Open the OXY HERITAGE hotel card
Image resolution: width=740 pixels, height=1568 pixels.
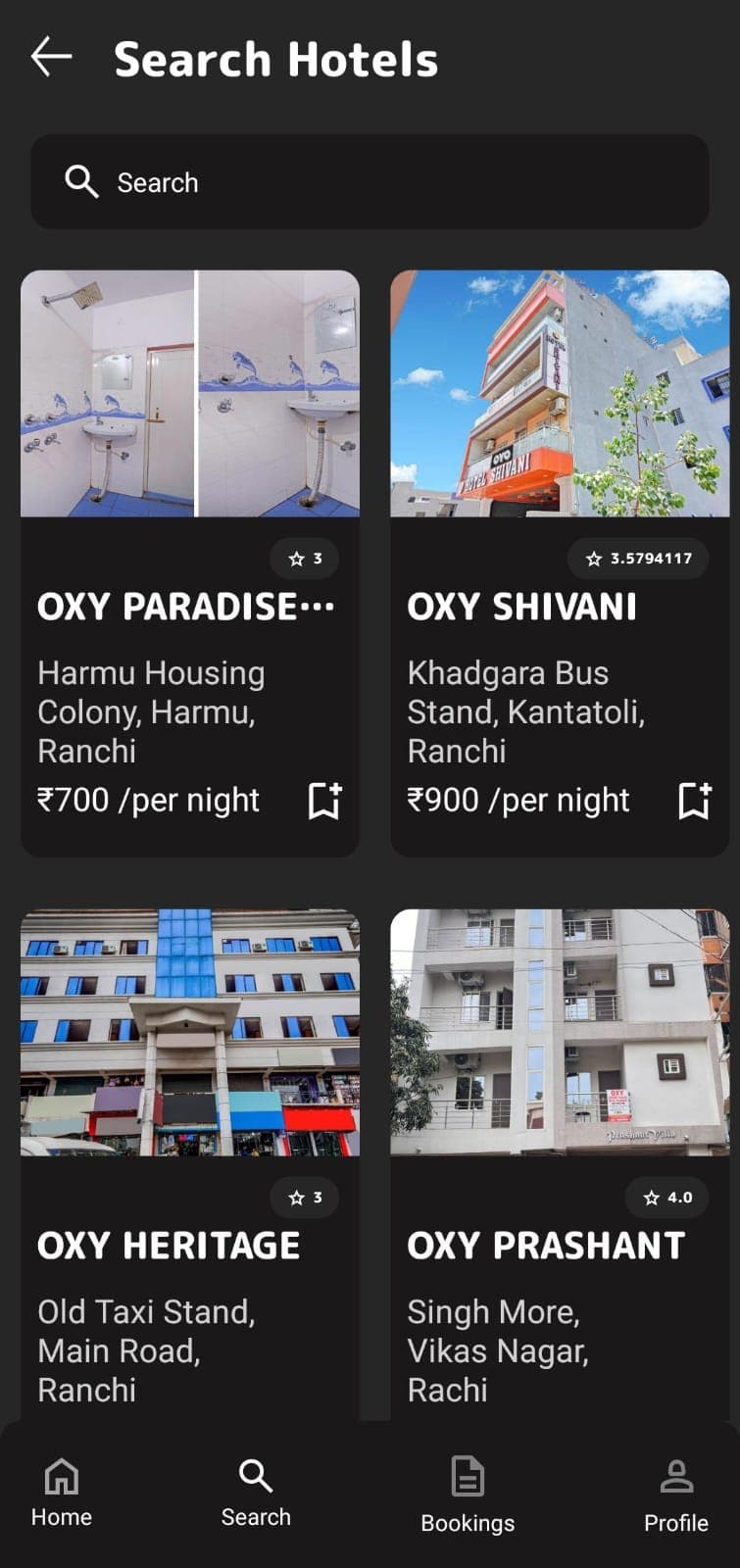(x=189, y=1245)
